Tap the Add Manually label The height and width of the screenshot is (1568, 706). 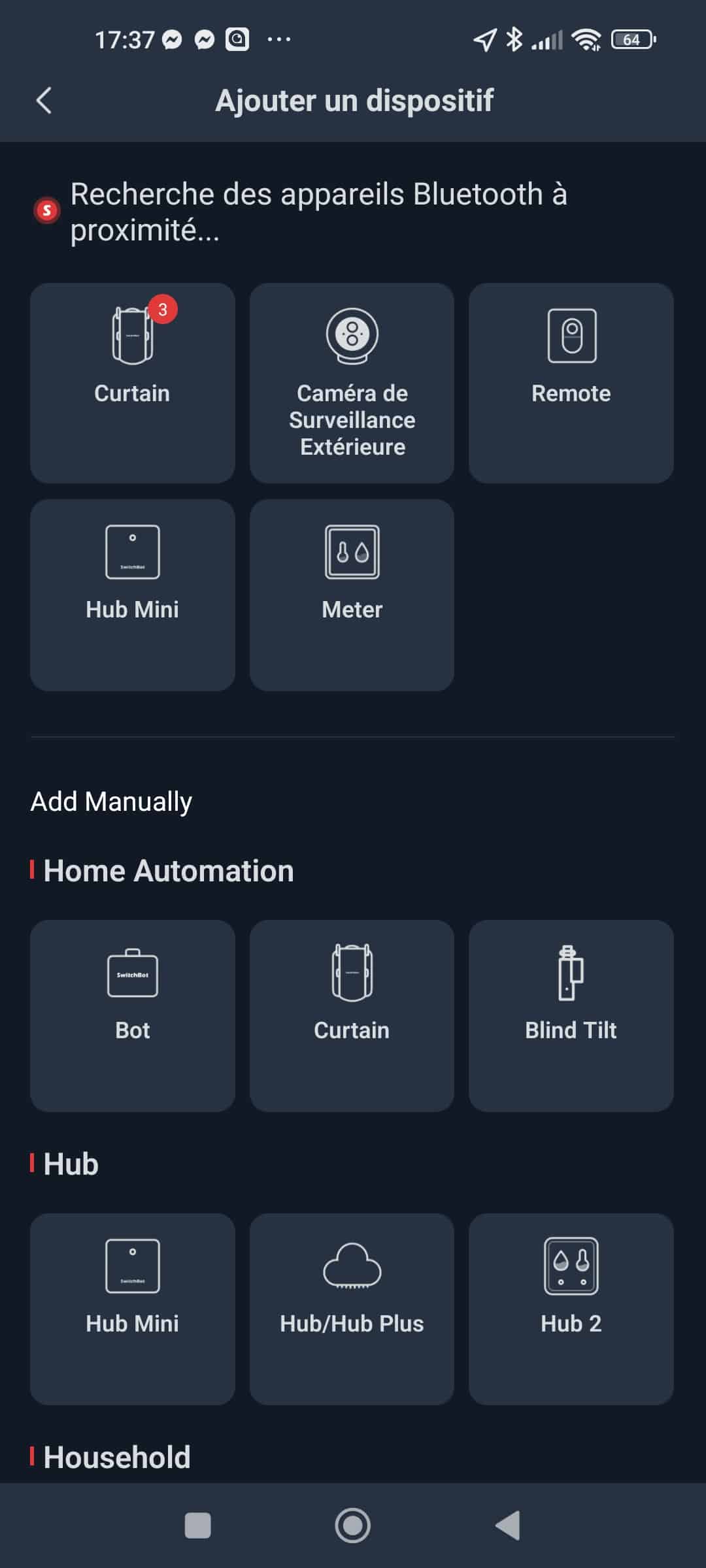(x=110, y=801)
